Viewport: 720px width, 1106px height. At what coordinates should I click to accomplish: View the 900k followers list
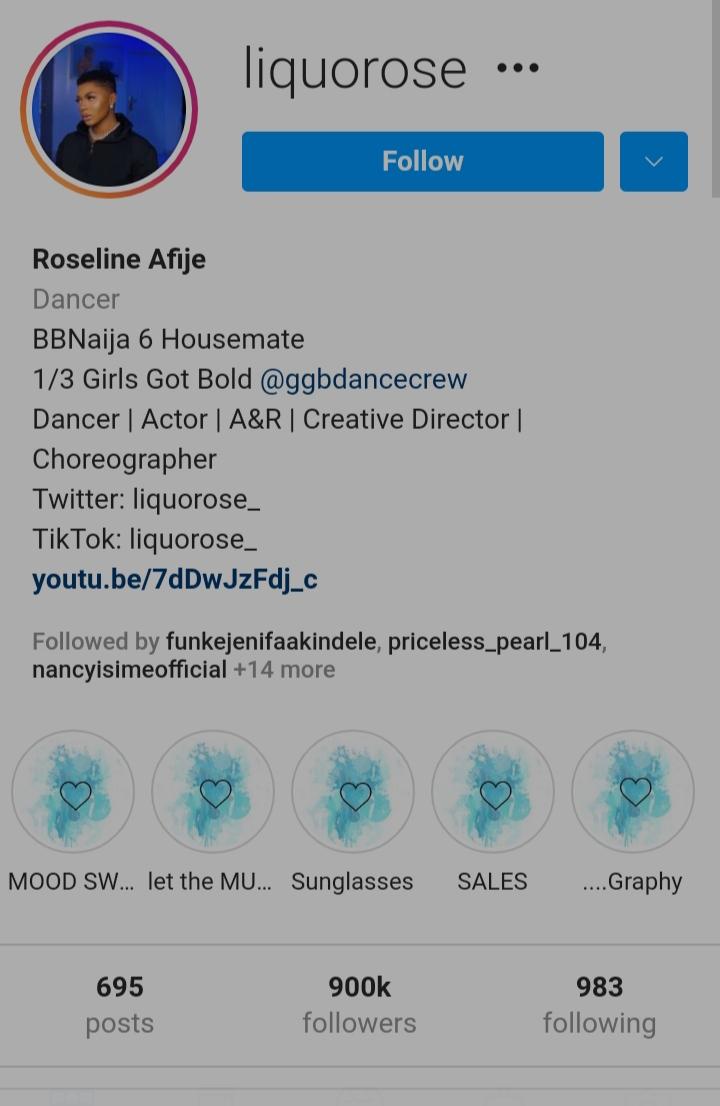(359, 1004)
